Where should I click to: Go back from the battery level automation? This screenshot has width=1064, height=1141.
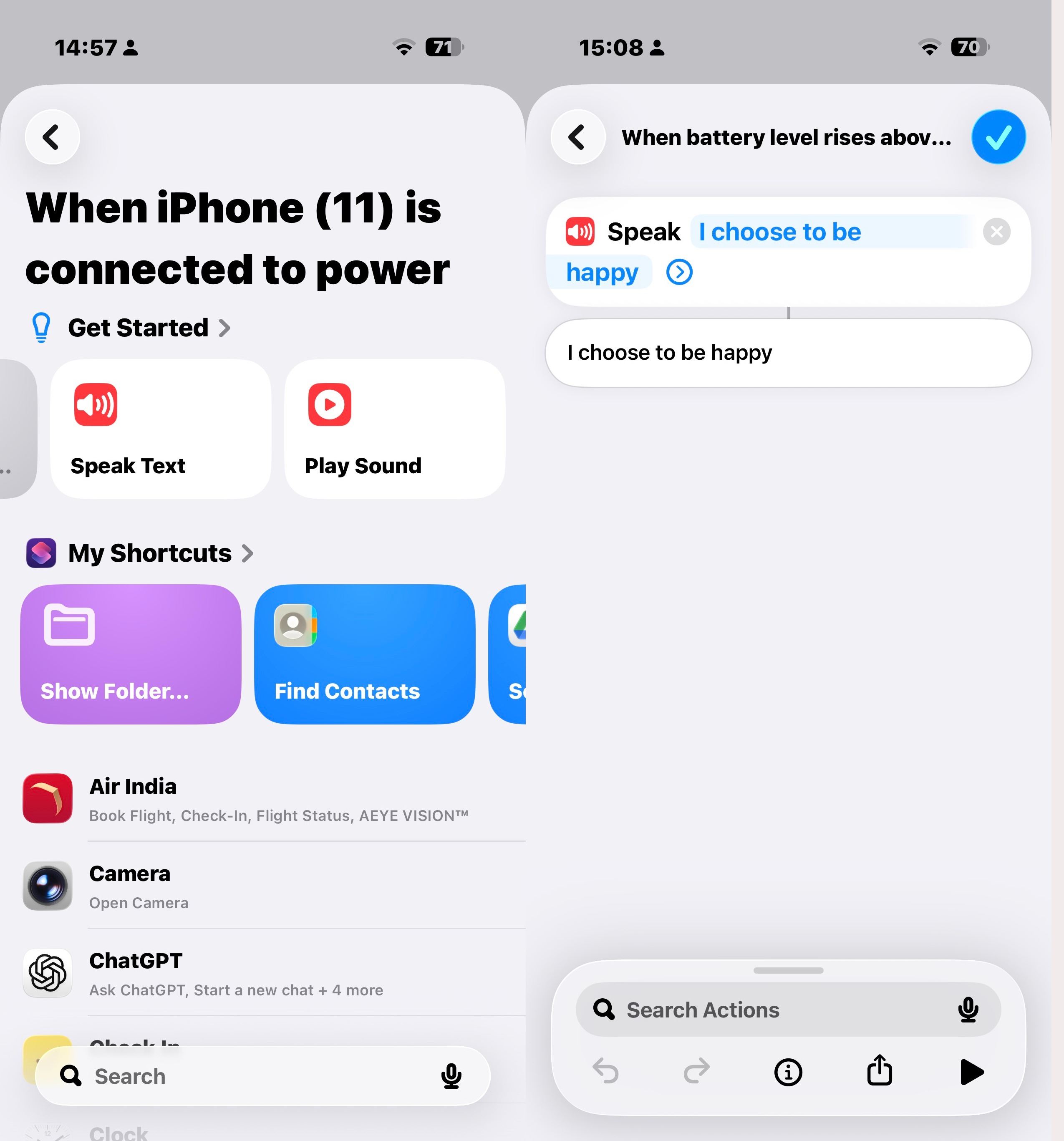pyautogui.click(x=577, y=137)
